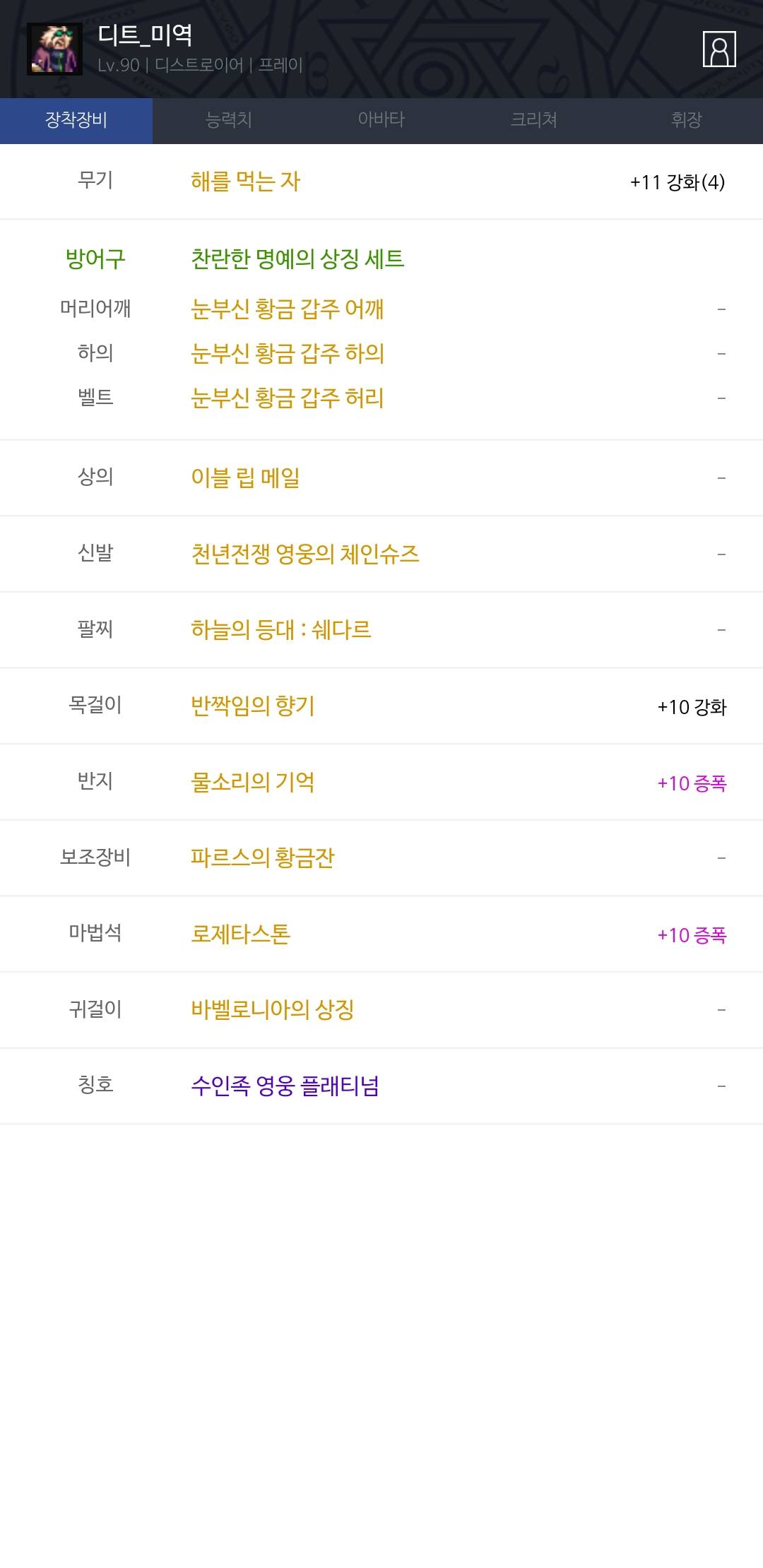763x1568 pixels.
Task: Click 눈부신 황금 갑주 허리 belt item
Action: 286,398
